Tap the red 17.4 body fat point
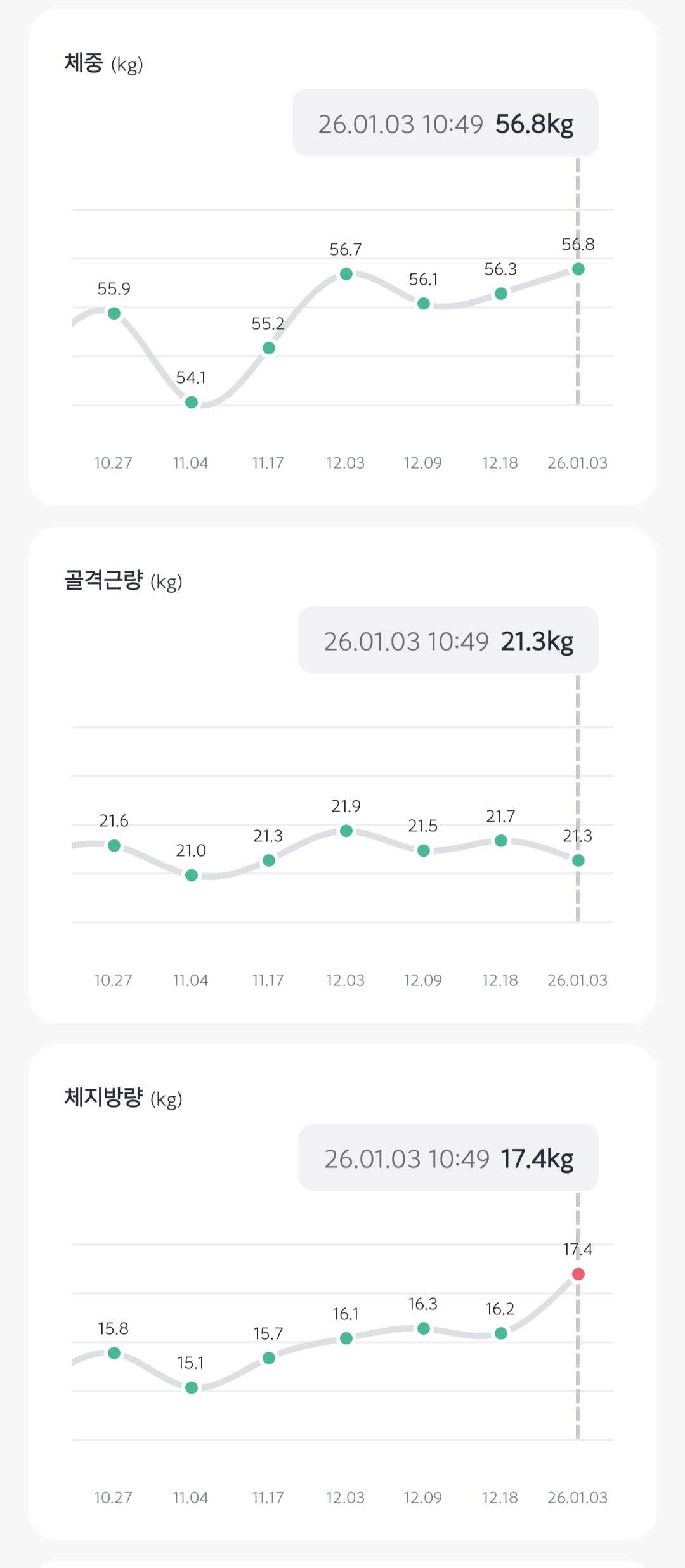Viewport: 685px width, 1568px height. point(578,1274)
